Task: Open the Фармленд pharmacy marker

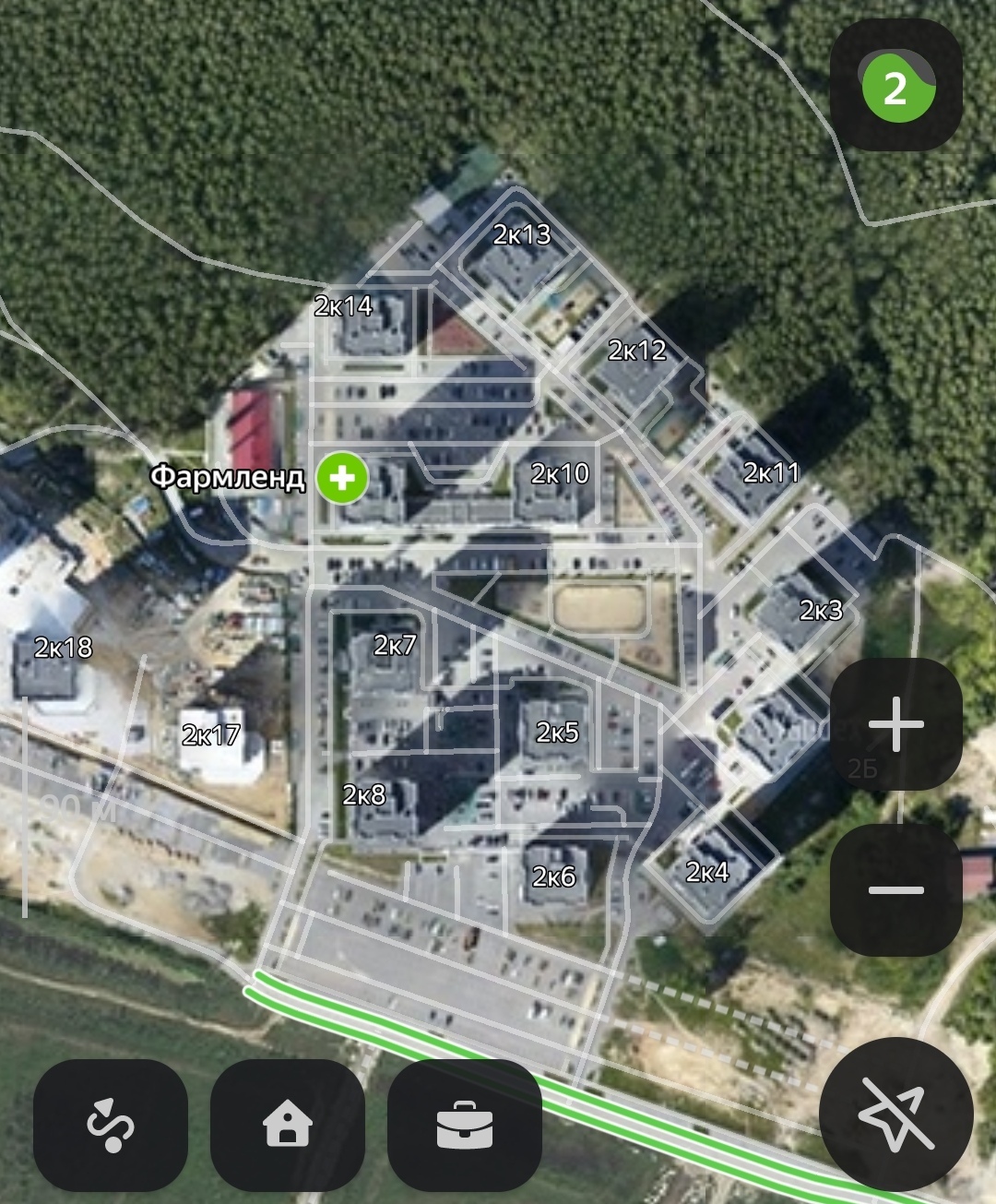Action: 342,478
